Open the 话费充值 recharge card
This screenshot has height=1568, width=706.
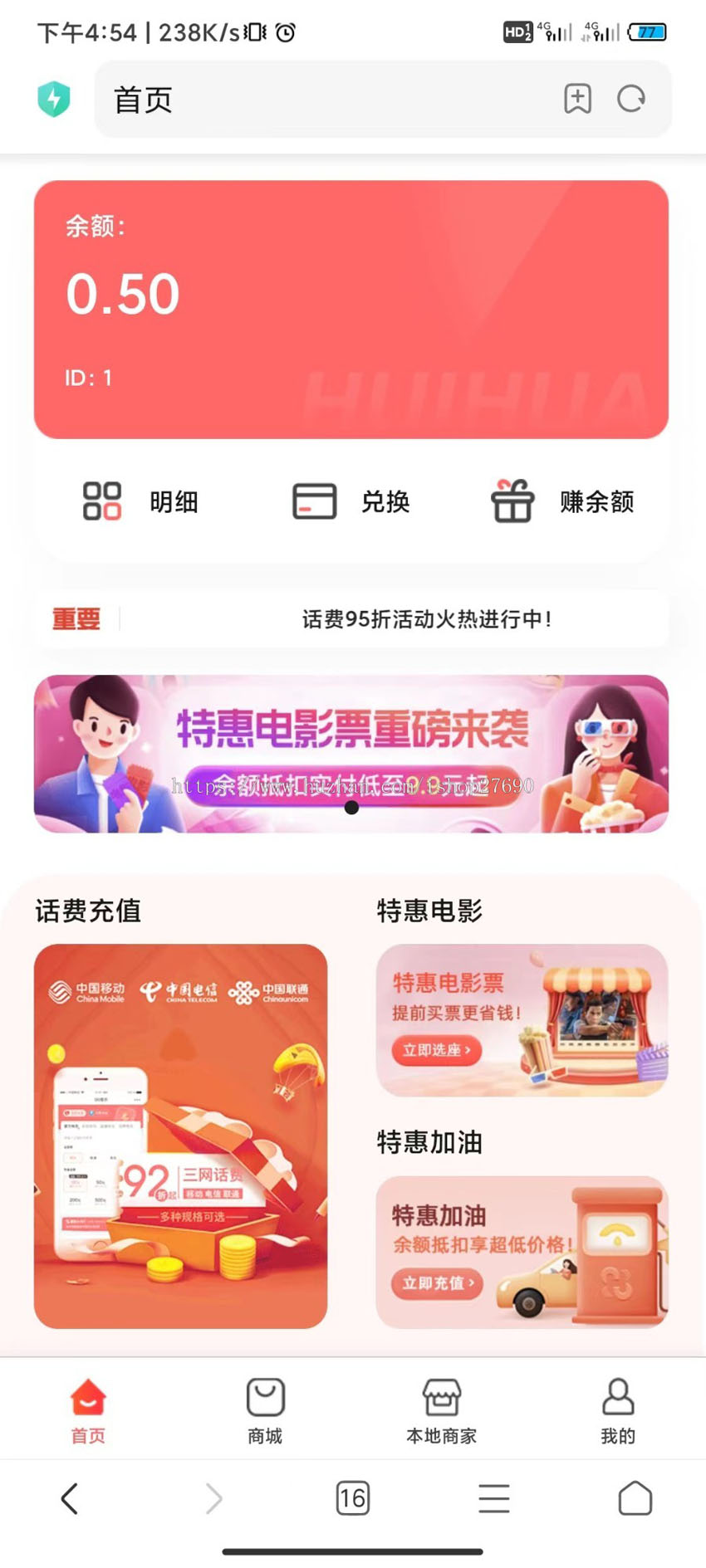pos(180,1136)
